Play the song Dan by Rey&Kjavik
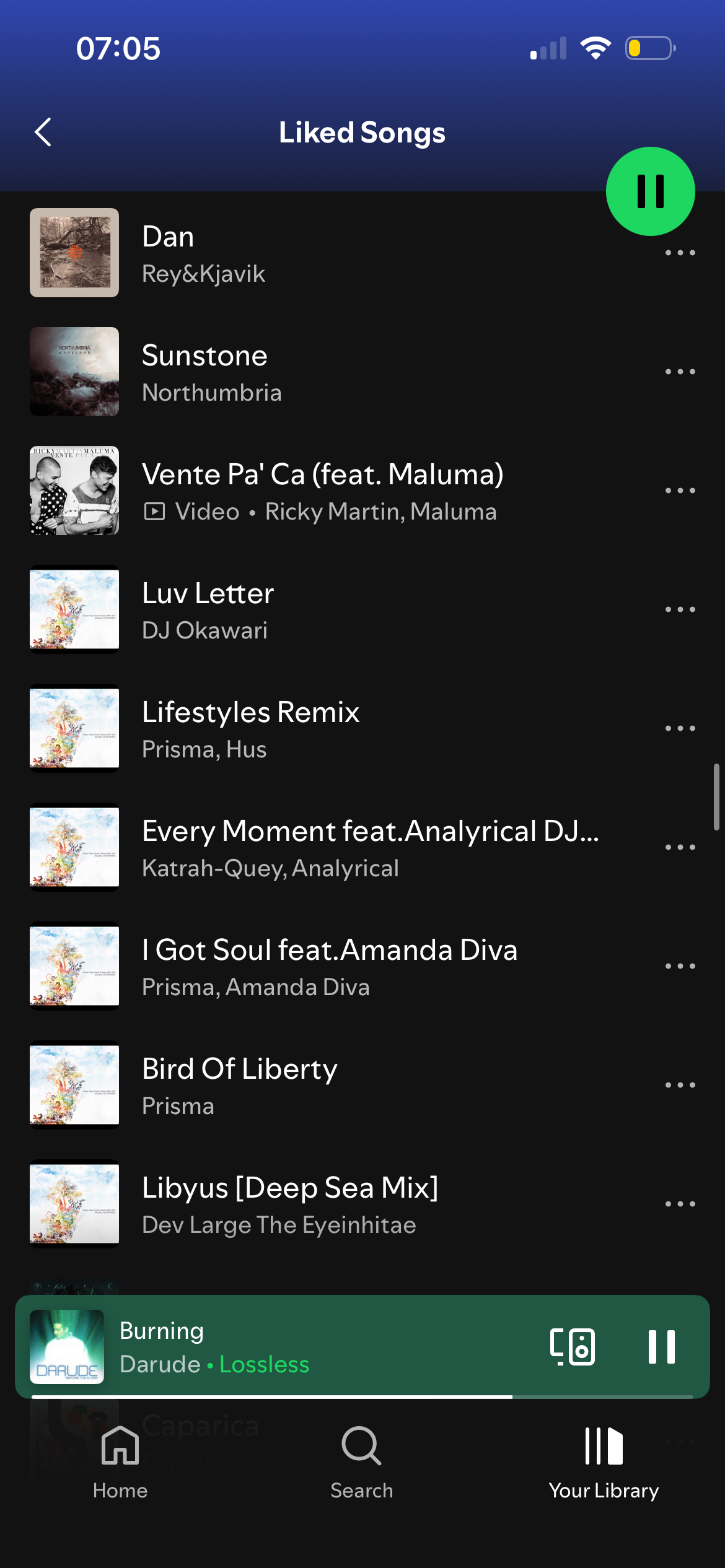Viewport: 725px width, 1568px height. [x=310, y=253]
